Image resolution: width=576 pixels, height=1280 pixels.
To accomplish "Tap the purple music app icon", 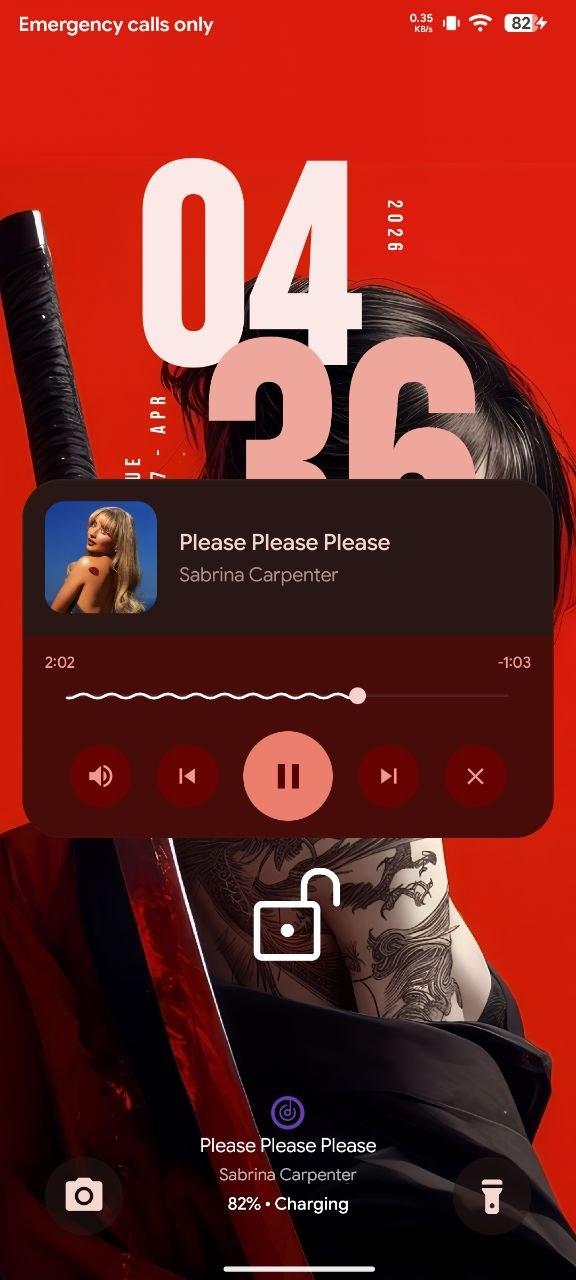I will point(288,1112).
